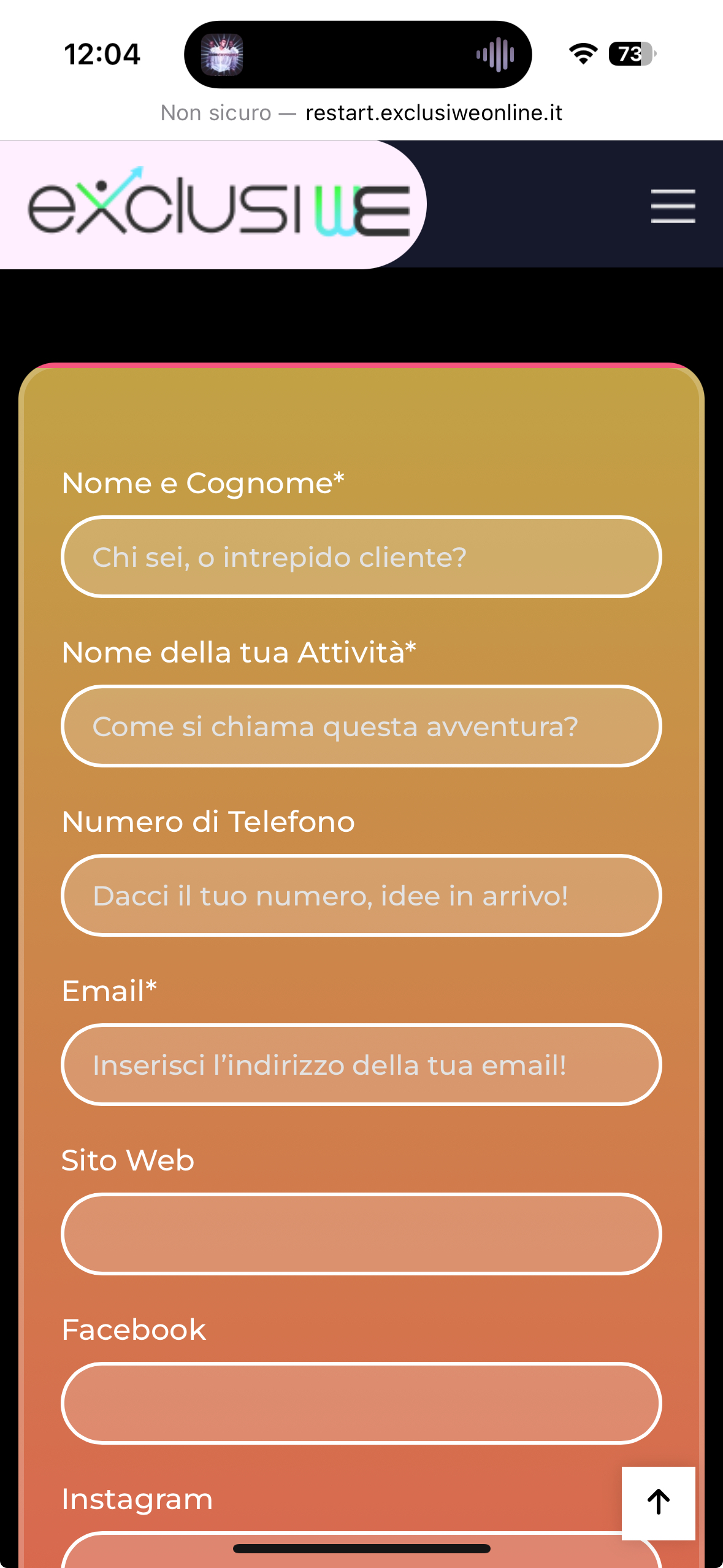Focus the Nome e Cognome field
The width and height of the screenshot is (723, 1568).
point(361,557)
